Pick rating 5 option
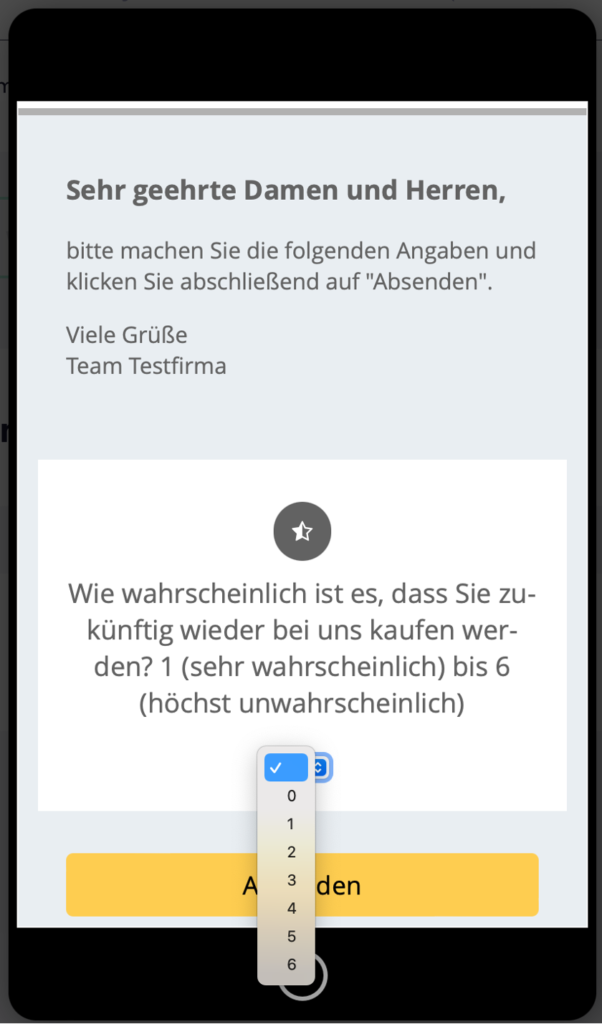This screenshot has height=1024, width=602. 290,936
